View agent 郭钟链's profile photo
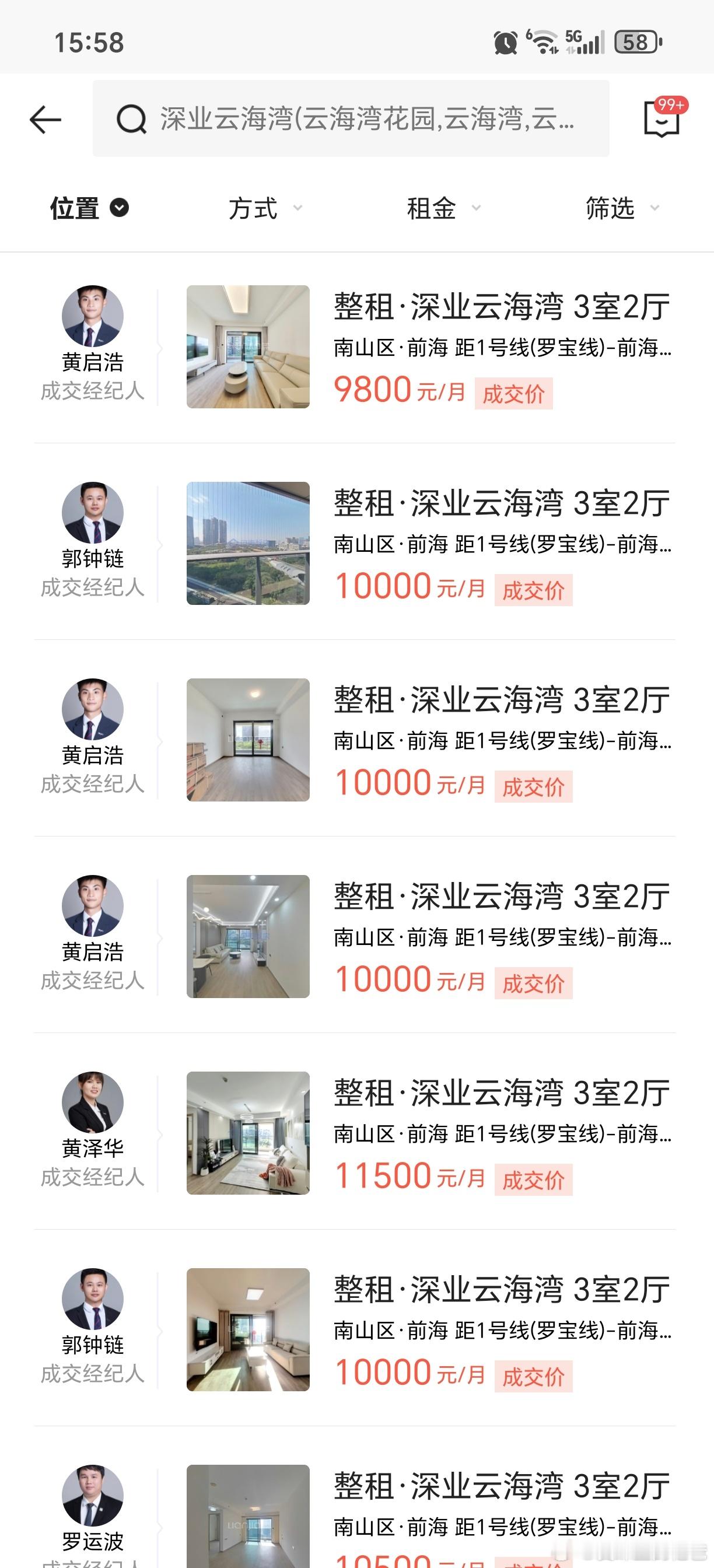Viewport: 714px width, 1568px height. click(x=92, y=512)
